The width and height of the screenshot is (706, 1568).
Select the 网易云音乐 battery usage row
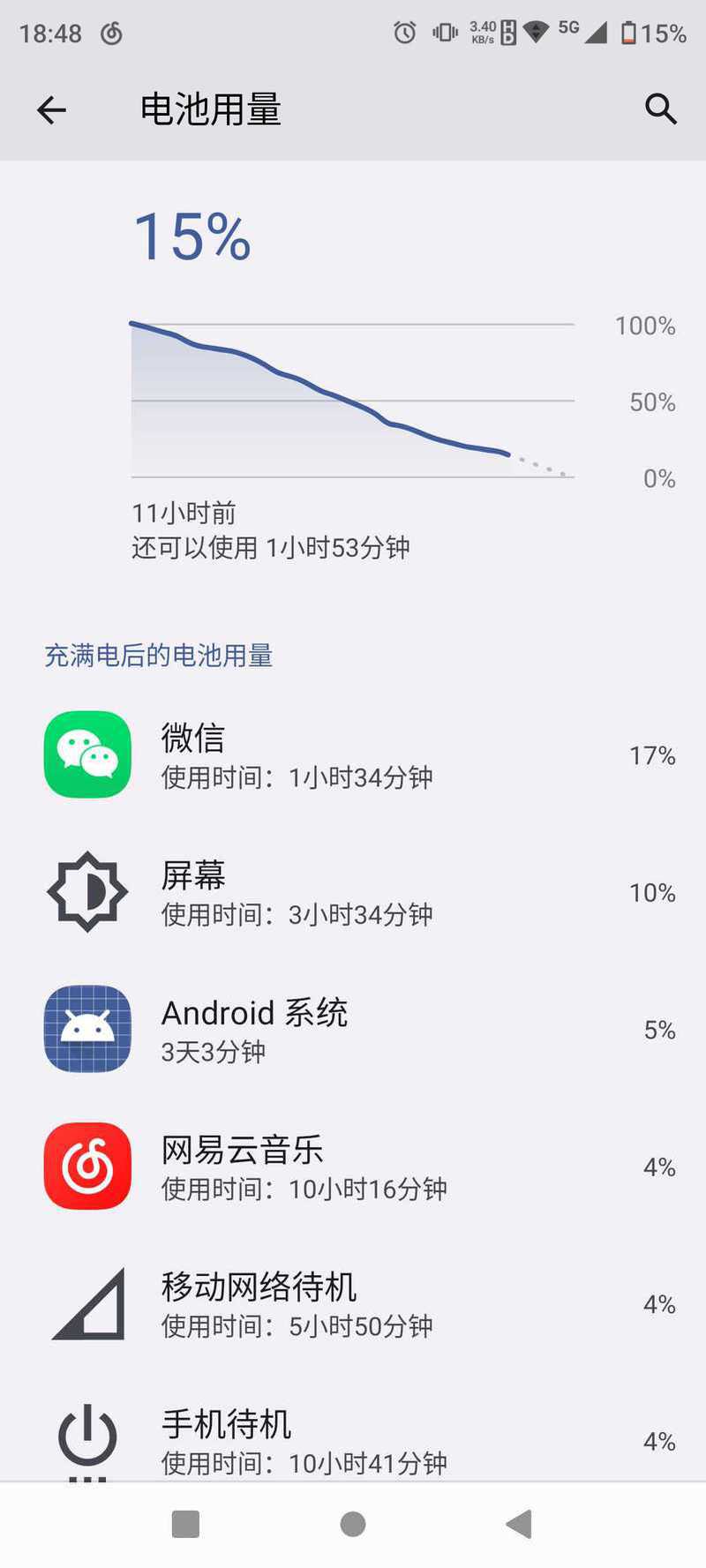(x=353, y=1167)
